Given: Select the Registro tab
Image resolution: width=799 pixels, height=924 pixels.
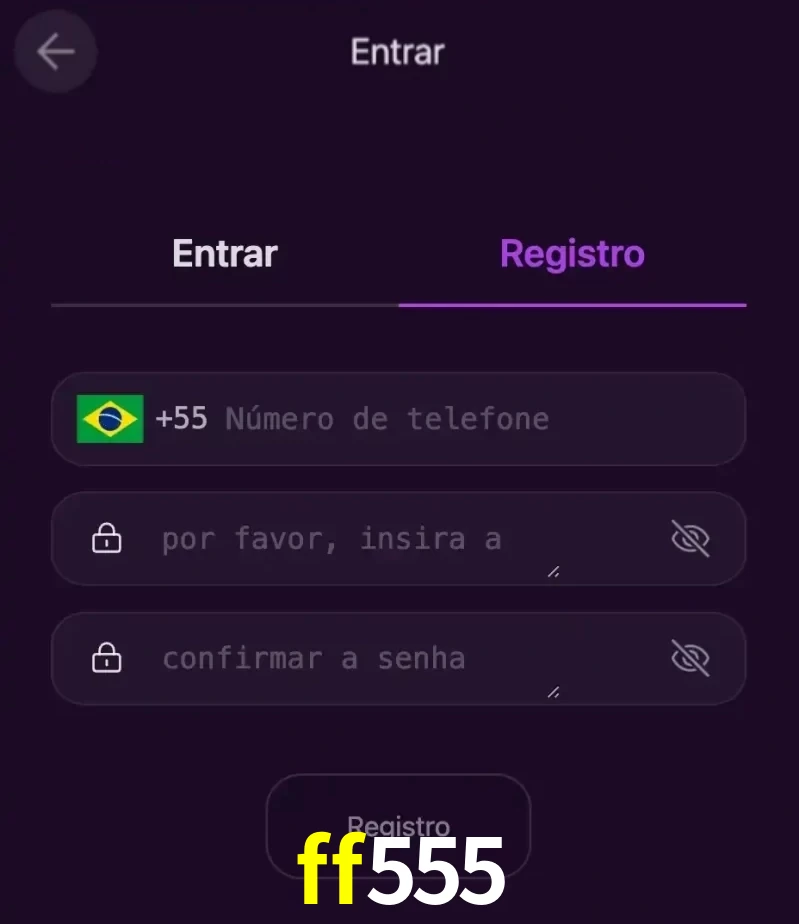Looking at the screenshot, I should pos(571,253).
